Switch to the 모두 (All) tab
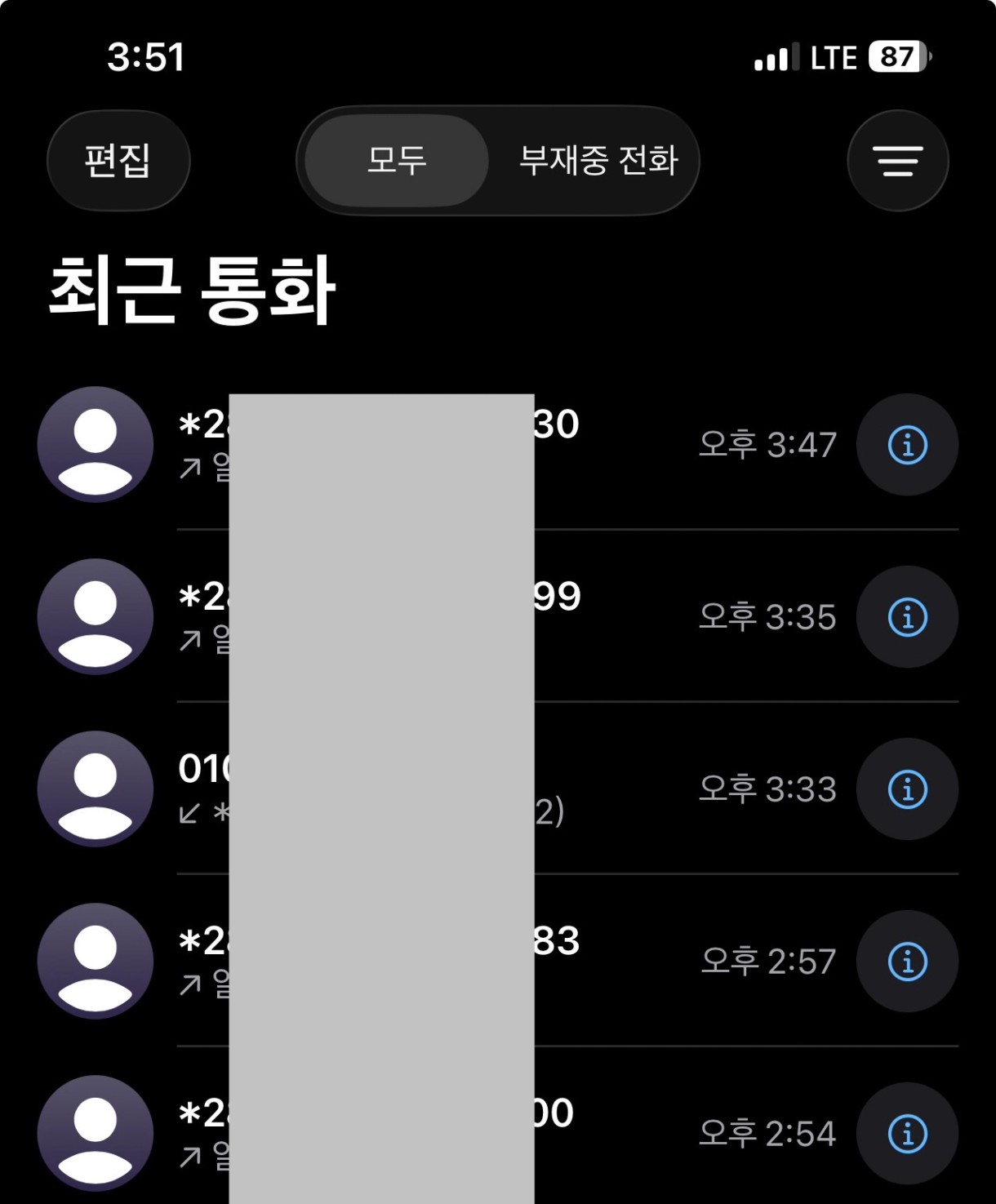This screenshot has height=1204, width=996. (397, 160)
